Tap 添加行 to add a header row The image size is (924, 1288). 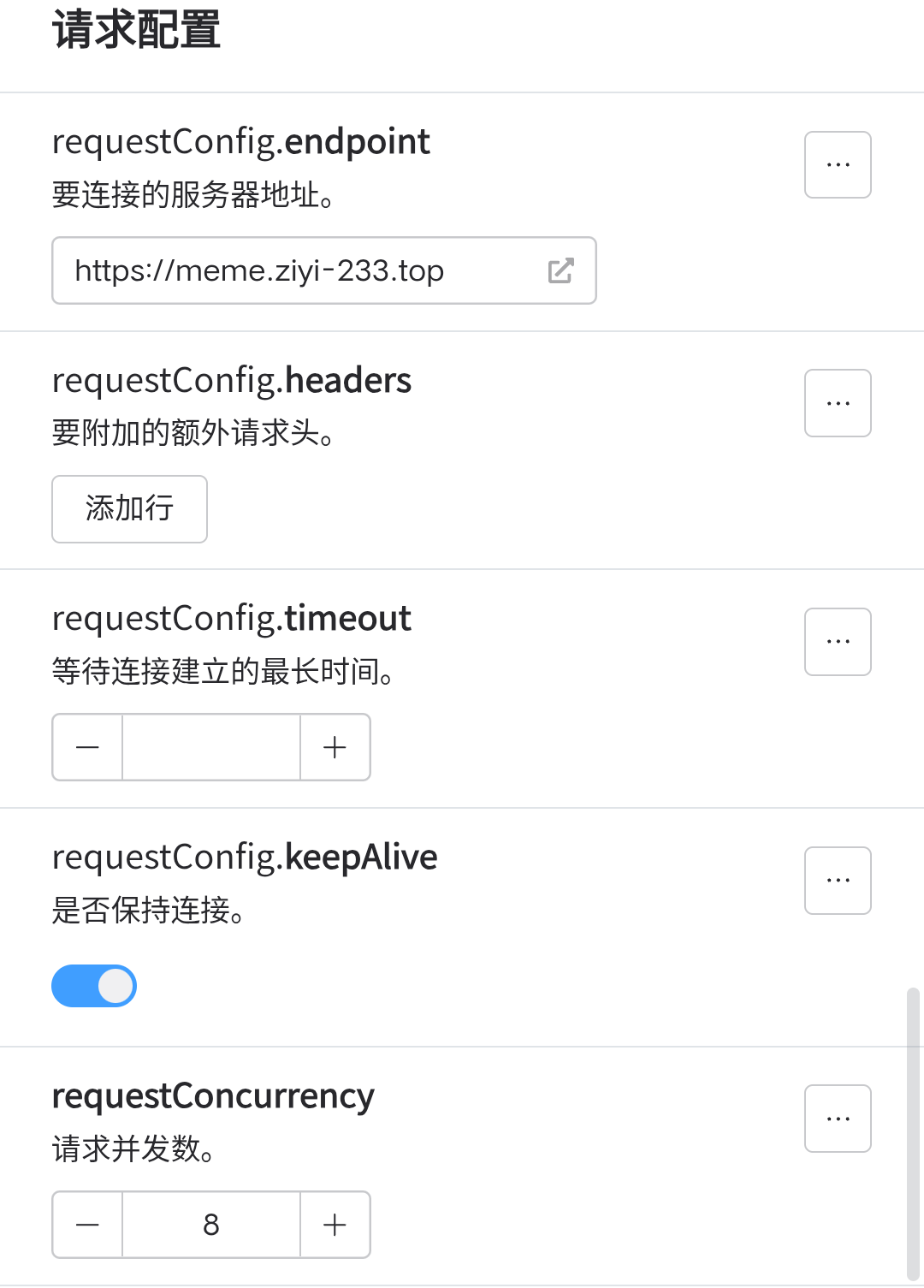pos(129,508)
